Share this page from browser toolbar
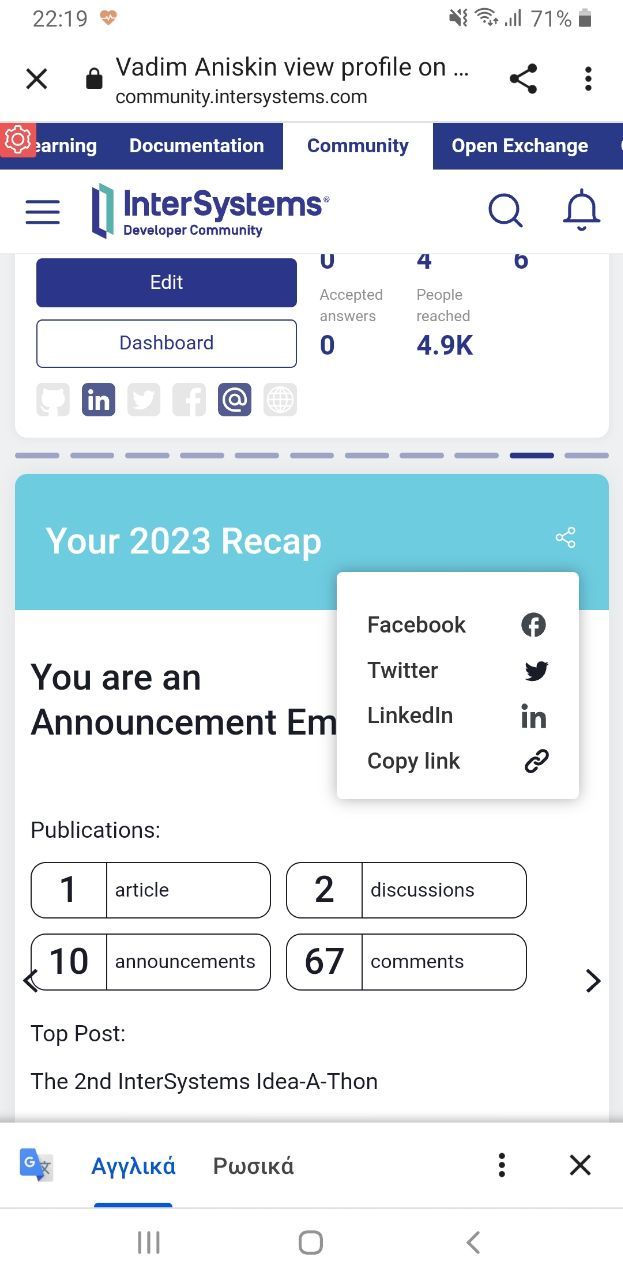 pyautogui.click(x=523, y=79)
